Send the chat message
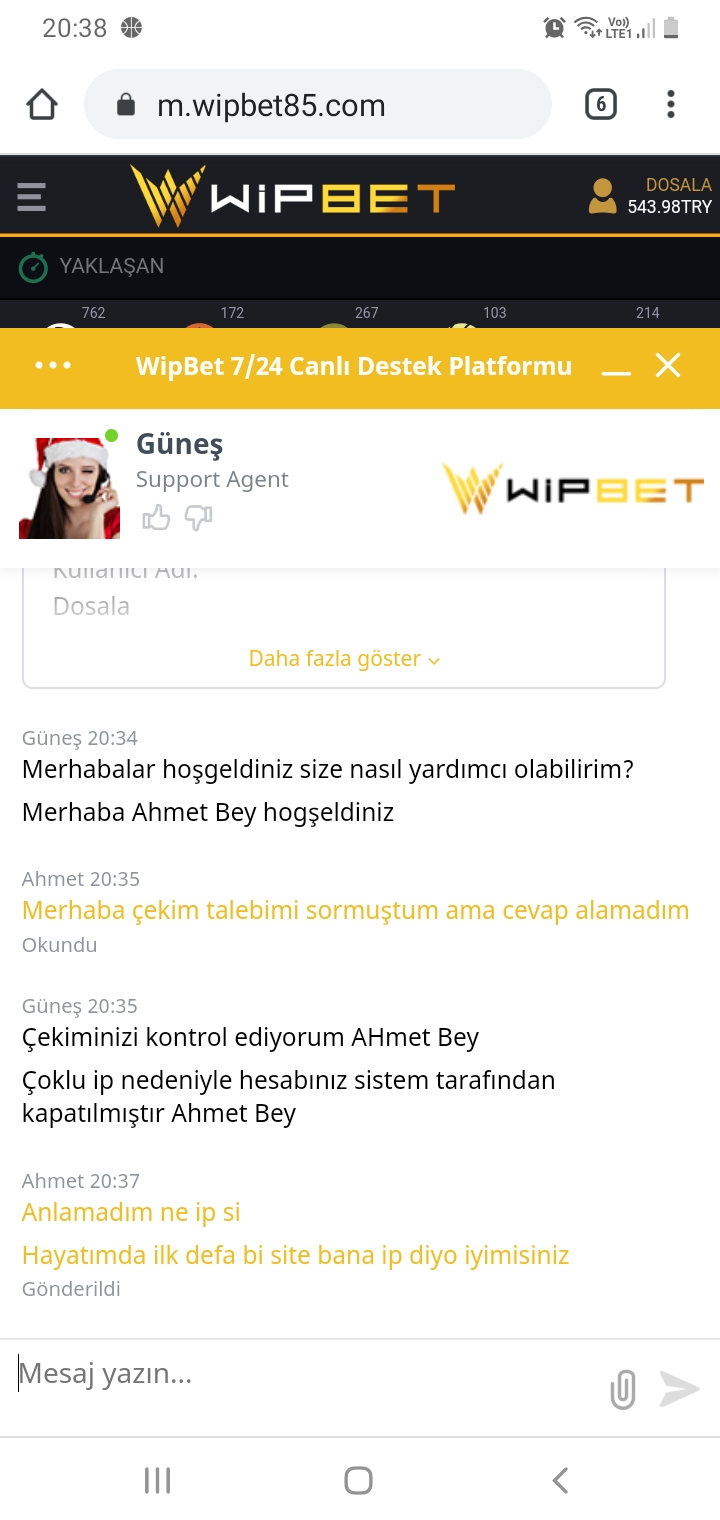The height and width of the screenshot is (1520, 720). coord(680,1389)
